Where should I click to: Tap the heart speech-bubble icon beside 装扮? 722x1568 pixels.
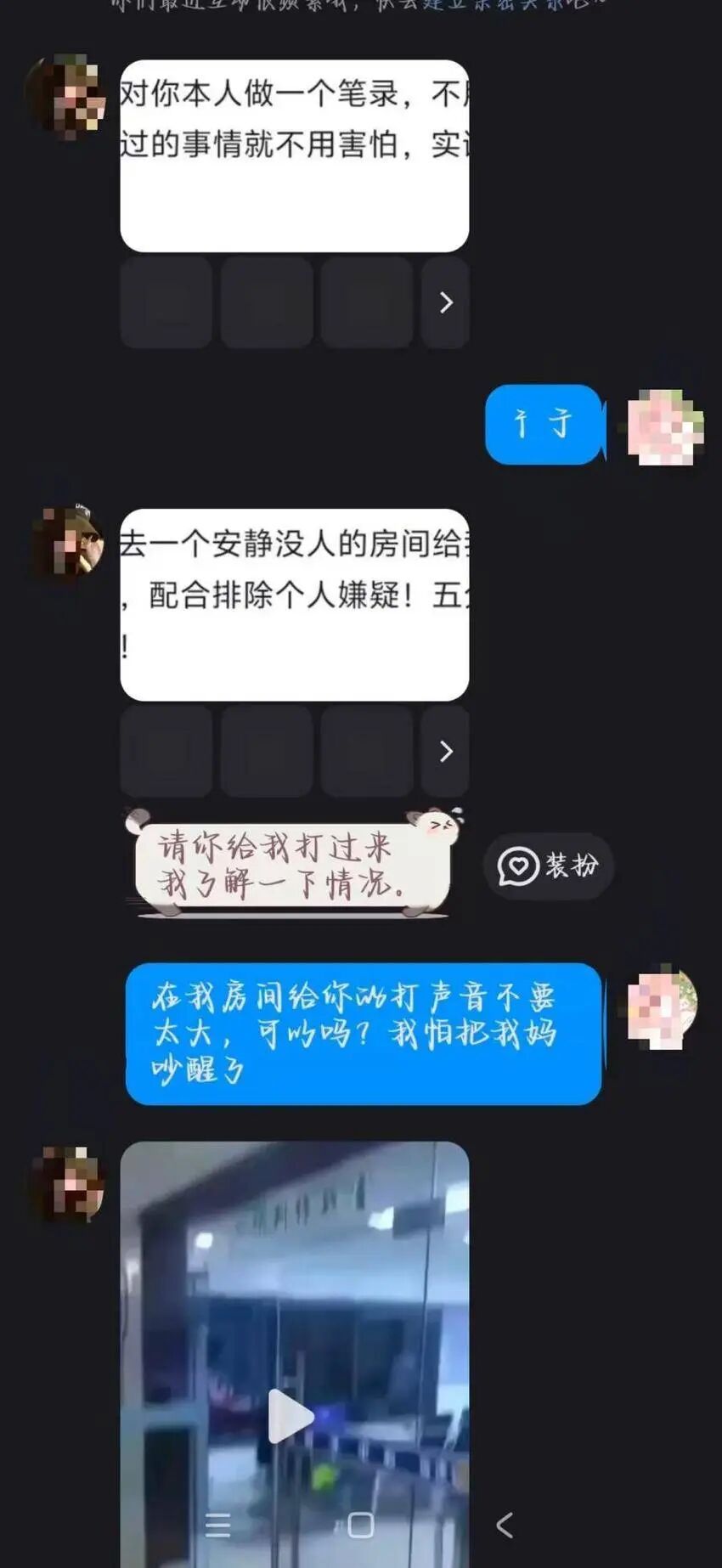[519, 866]
